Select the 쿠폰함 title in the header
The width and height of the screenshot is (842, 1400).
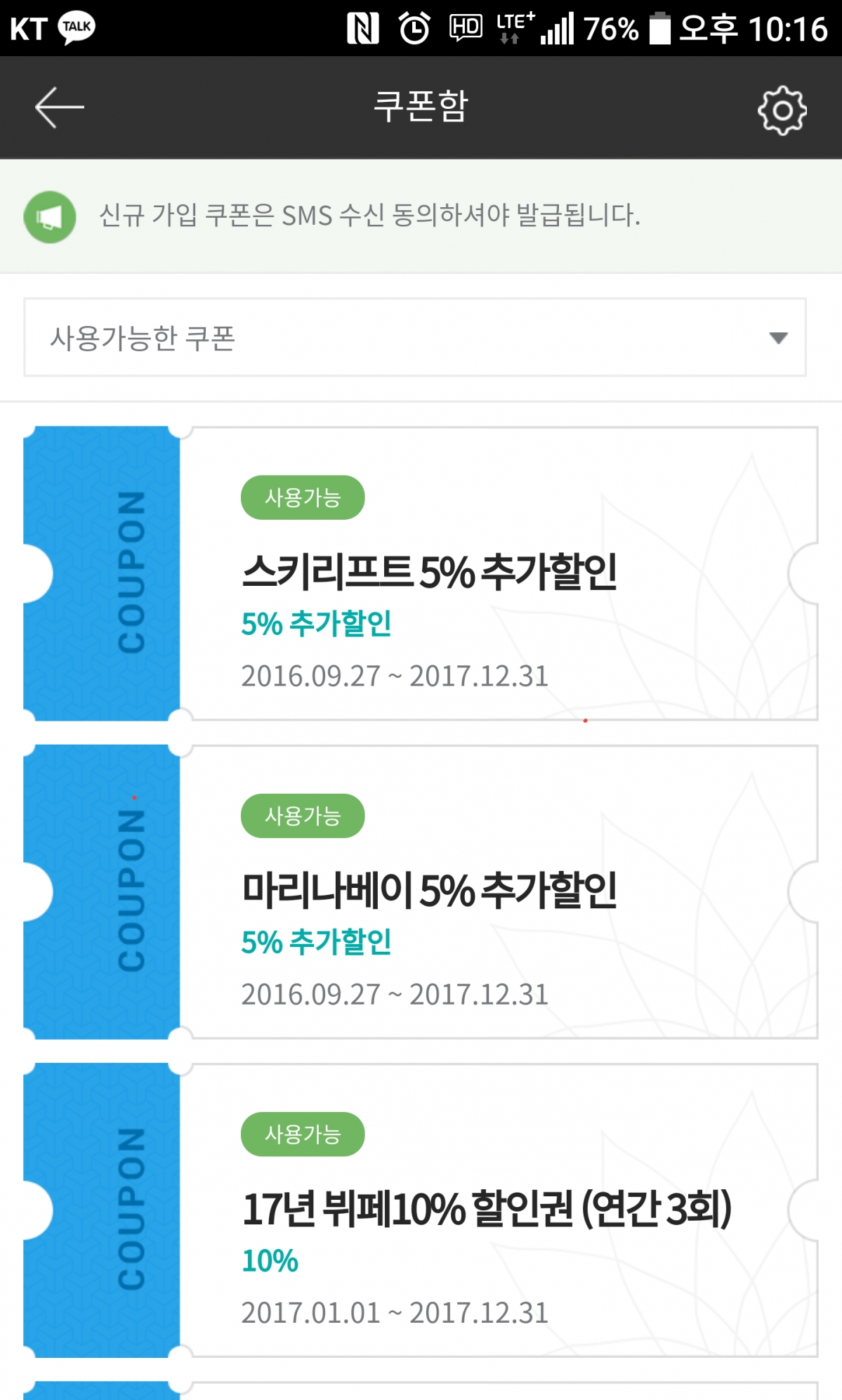tap(420, 107)
